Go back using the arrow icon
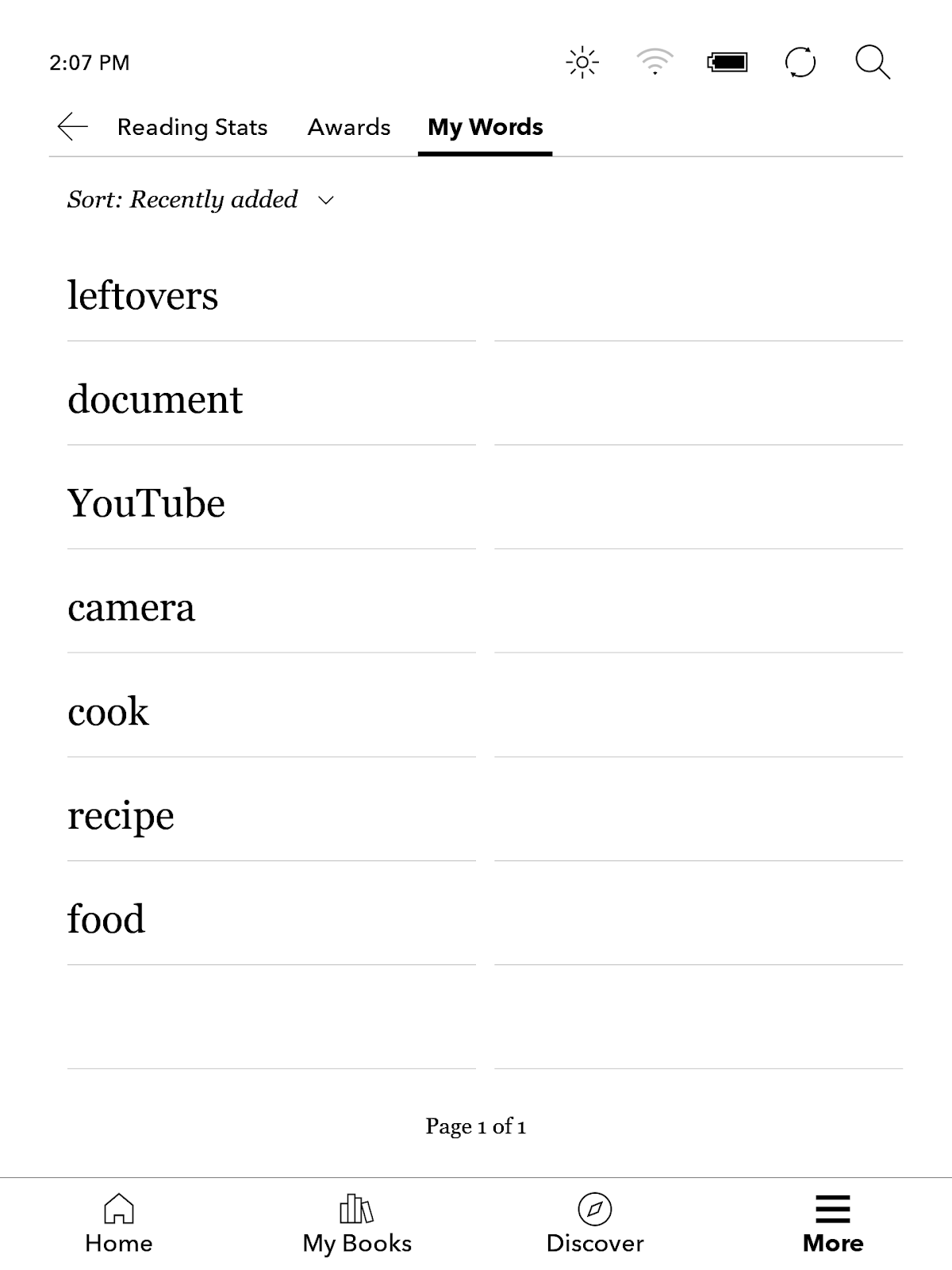Image resolution: width=952 pixels, height=1270 pixels. (x=72, y=127)
